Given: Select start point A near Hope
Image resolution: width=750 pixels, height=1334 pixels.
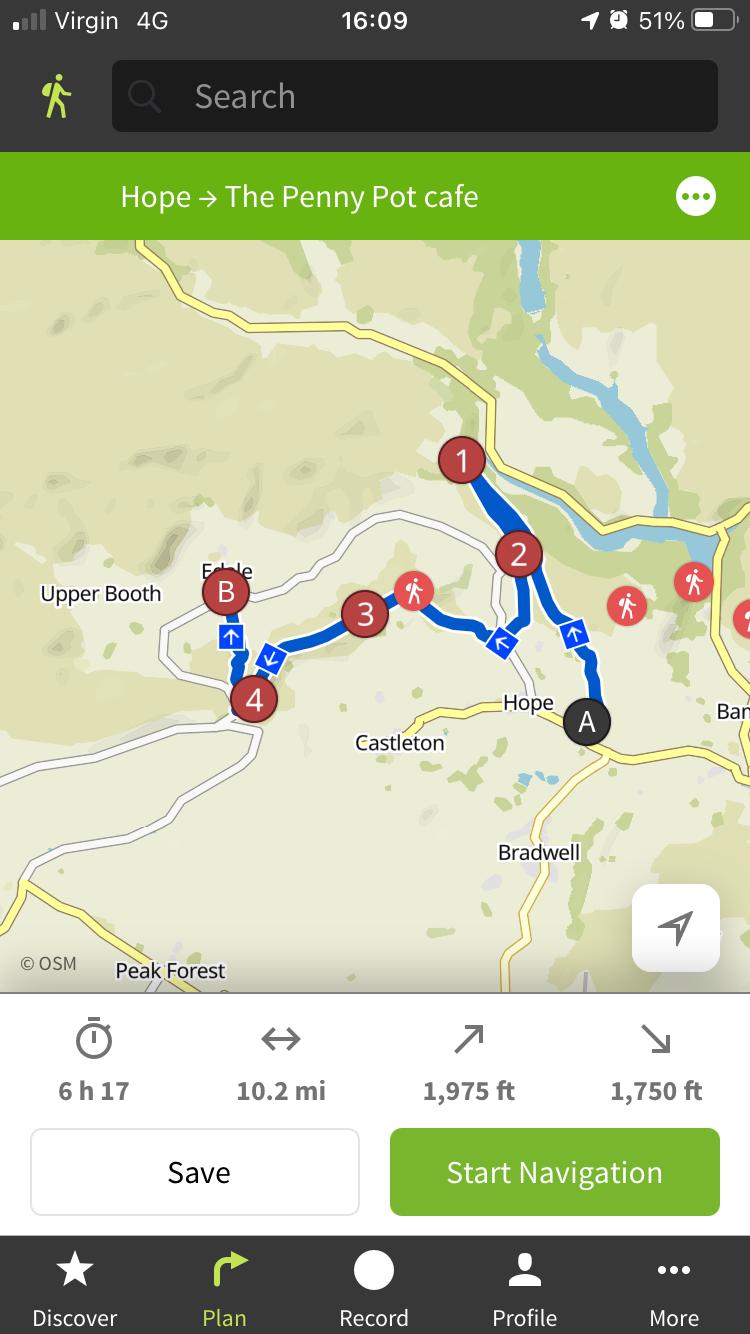Looking at the screenshot, I should (x=587, y=721).
